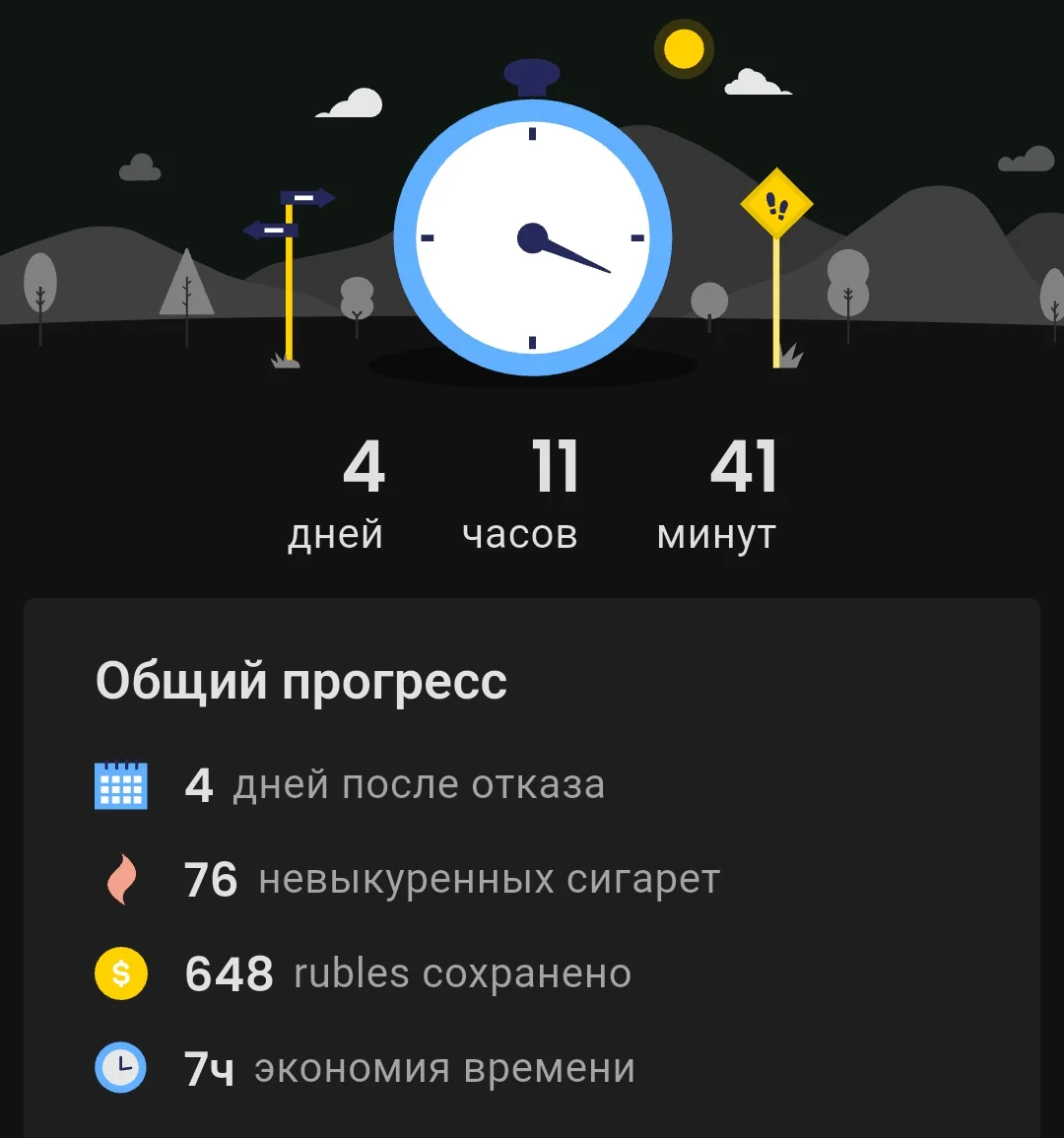
Task: Open the '4 дней после отказа' row details
Action: click(x=394, y=783)
